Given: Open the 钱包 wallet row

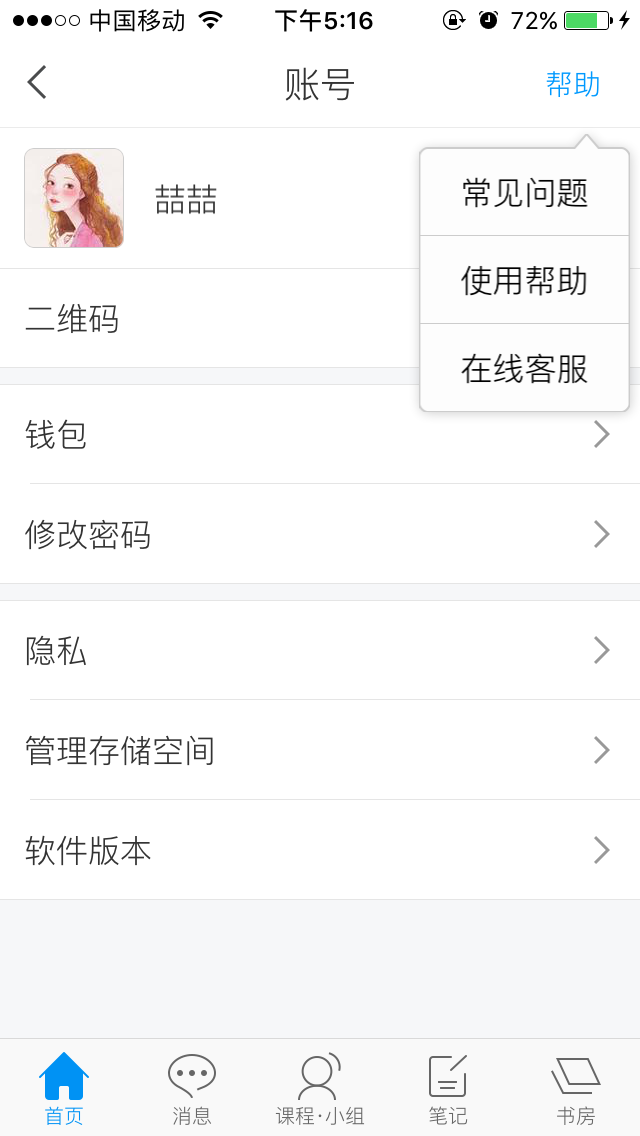Looking at the screenshot, I should [x=320, y=435].
